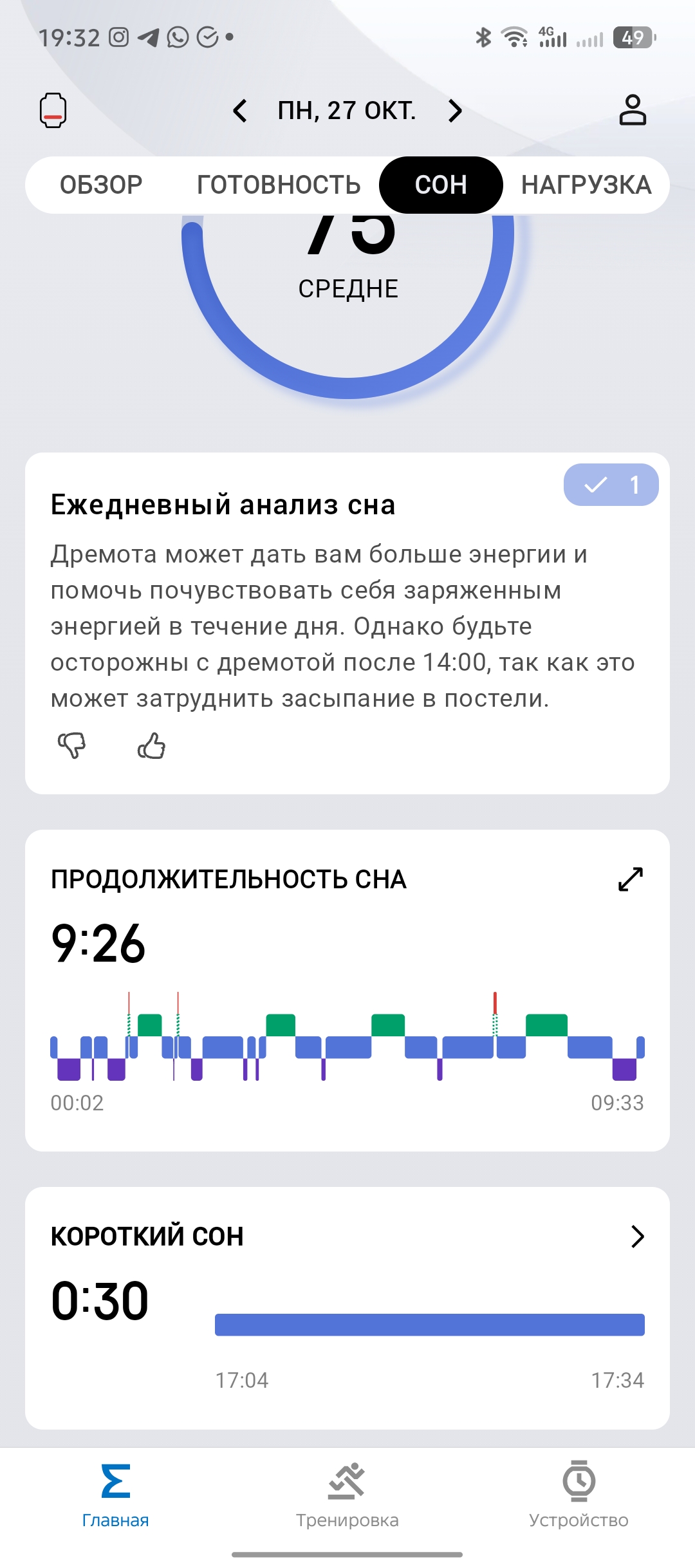
Task: Select the Главная tab
Action: click(116, 1495)
